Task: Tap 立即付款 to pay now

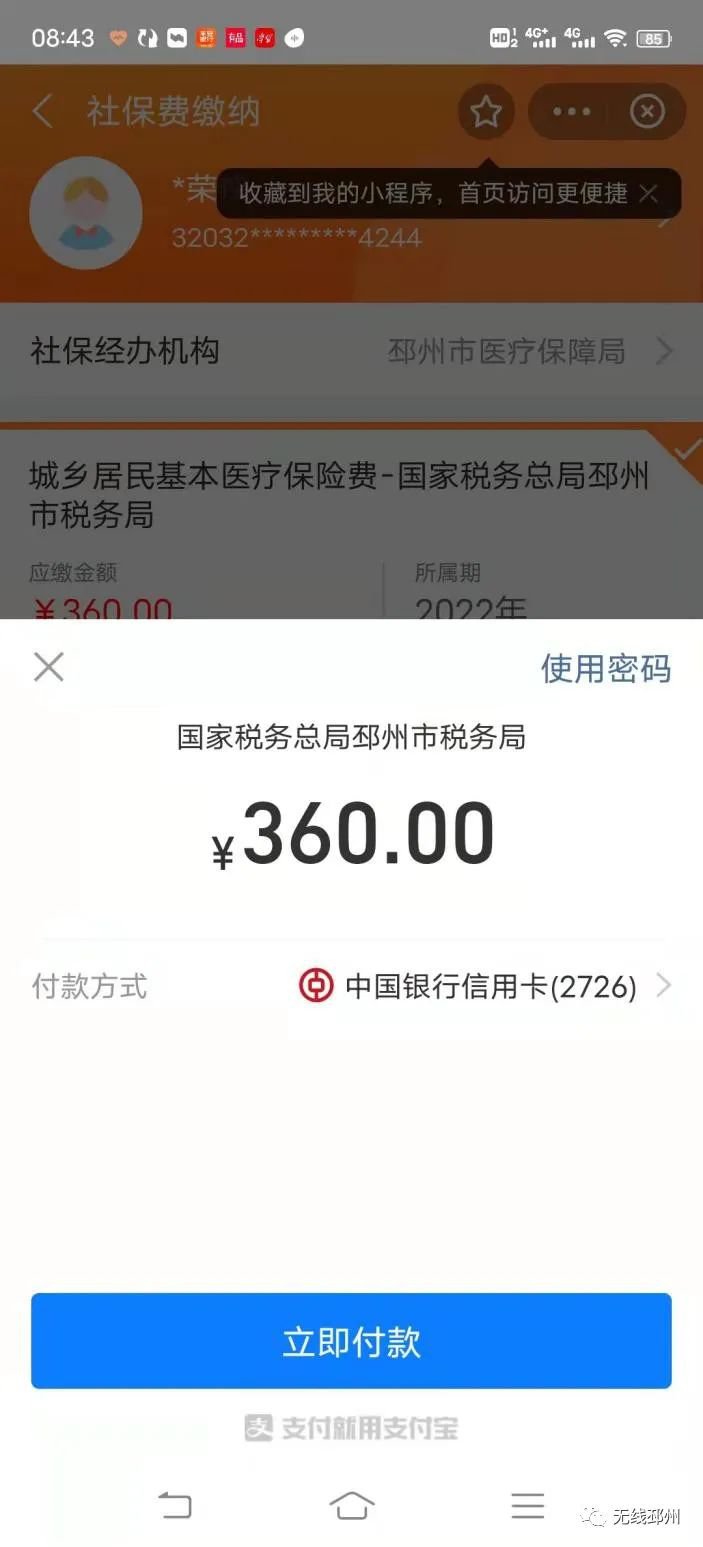Action: pos(351,1341)
